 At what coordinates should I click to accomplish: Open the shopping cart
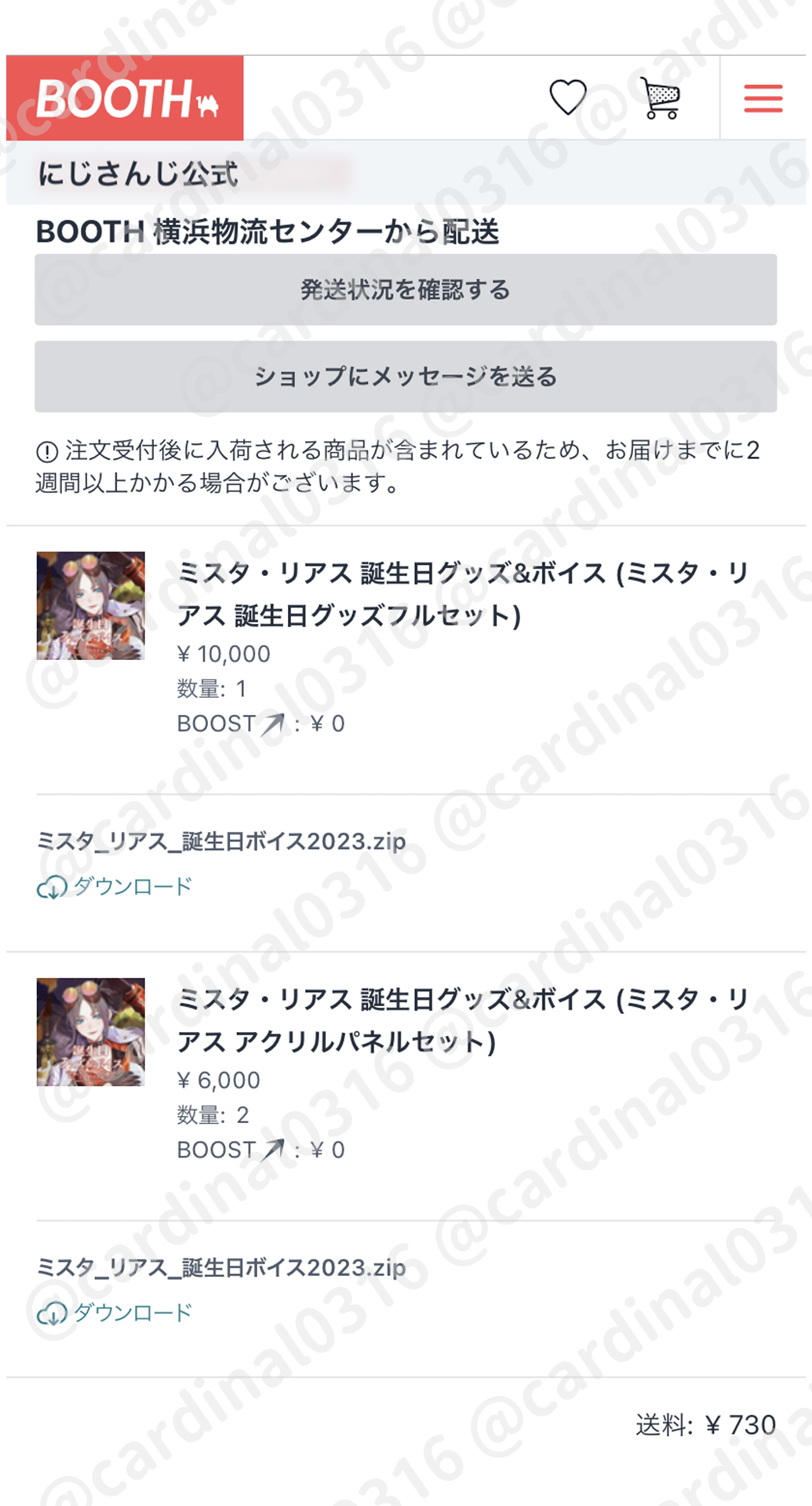tap(661, 99)
